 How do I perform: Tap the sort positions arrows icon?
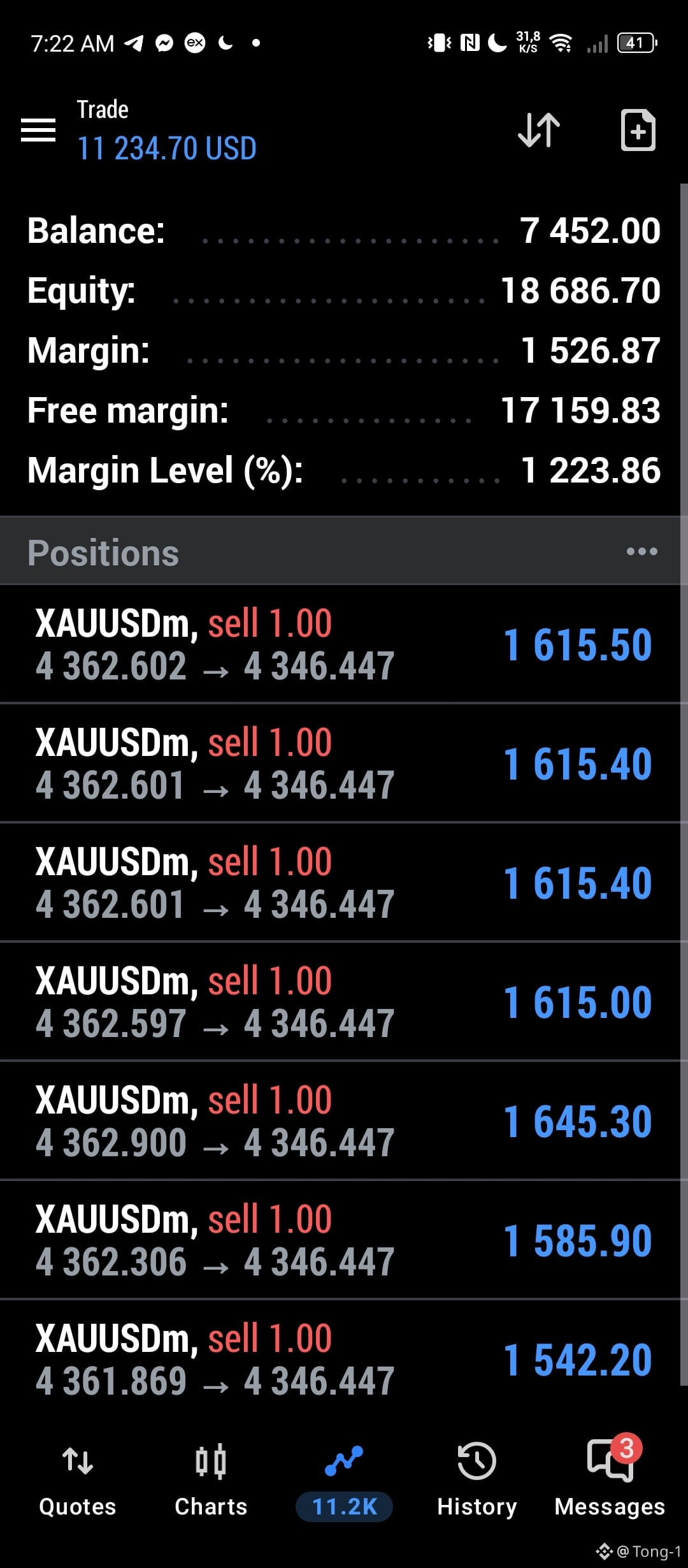pyautogui.click(x=539, y=130)
